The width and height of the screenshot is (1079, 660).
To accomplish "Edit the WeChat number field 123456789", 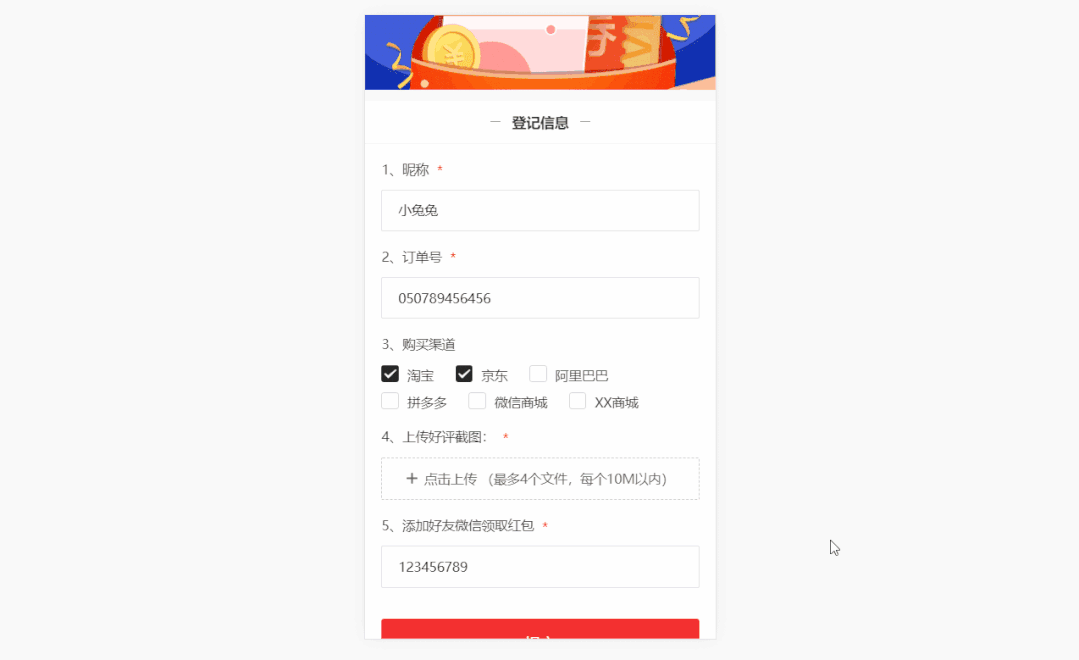I will pyautogui.click(x=540, y=567).
